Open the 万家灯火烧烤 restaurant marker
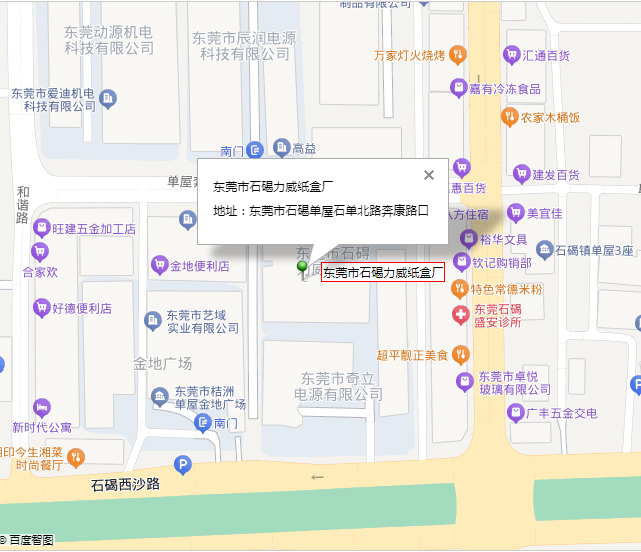Image resolution: width=641 pixels, height=552 pixels. coord(456,54)
